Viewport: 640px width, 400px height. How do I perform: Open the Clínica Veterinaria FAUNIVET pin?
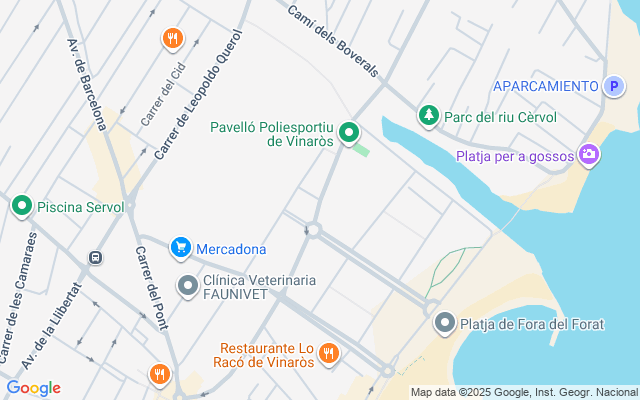[188, 287]
